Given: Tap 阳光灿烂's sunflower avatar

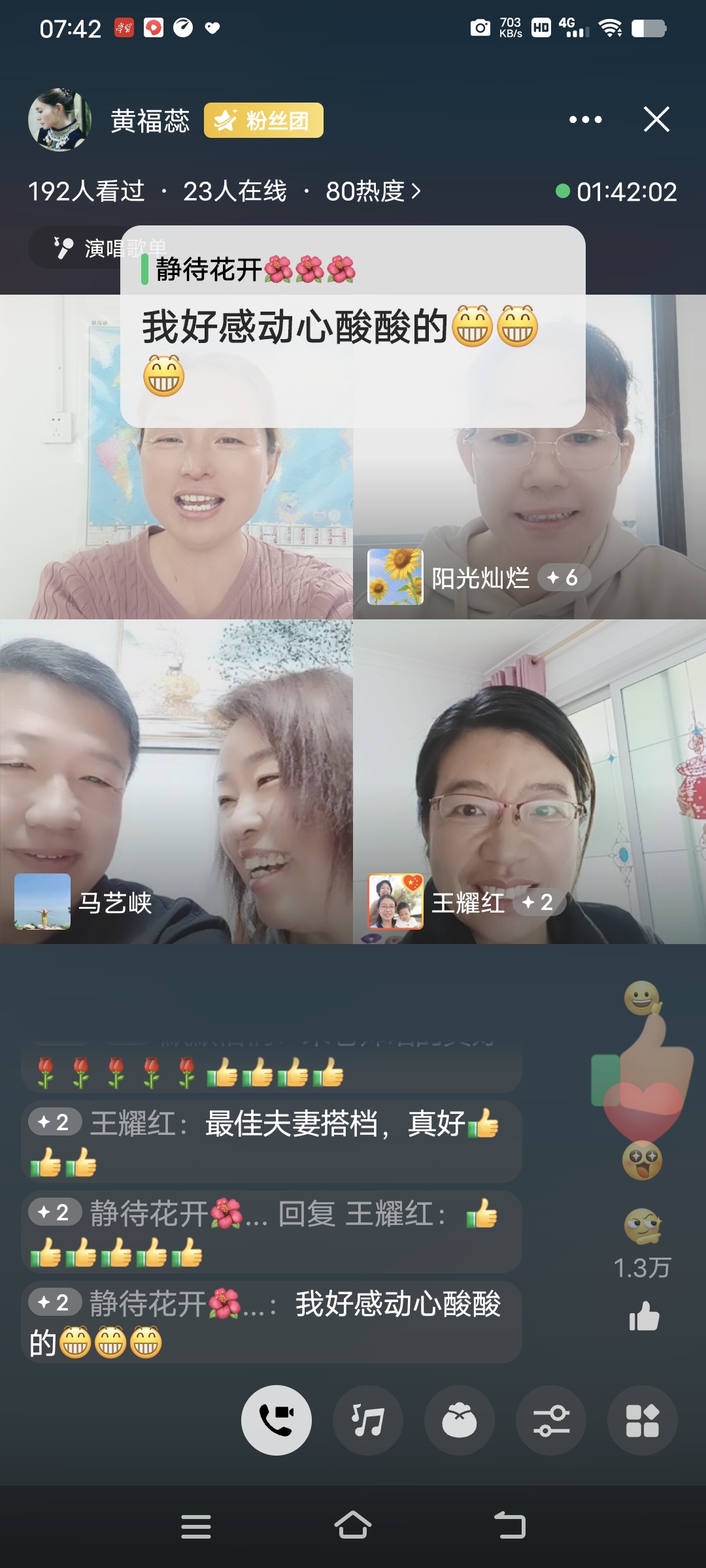Looking at the screenshot, I should 395,577.
